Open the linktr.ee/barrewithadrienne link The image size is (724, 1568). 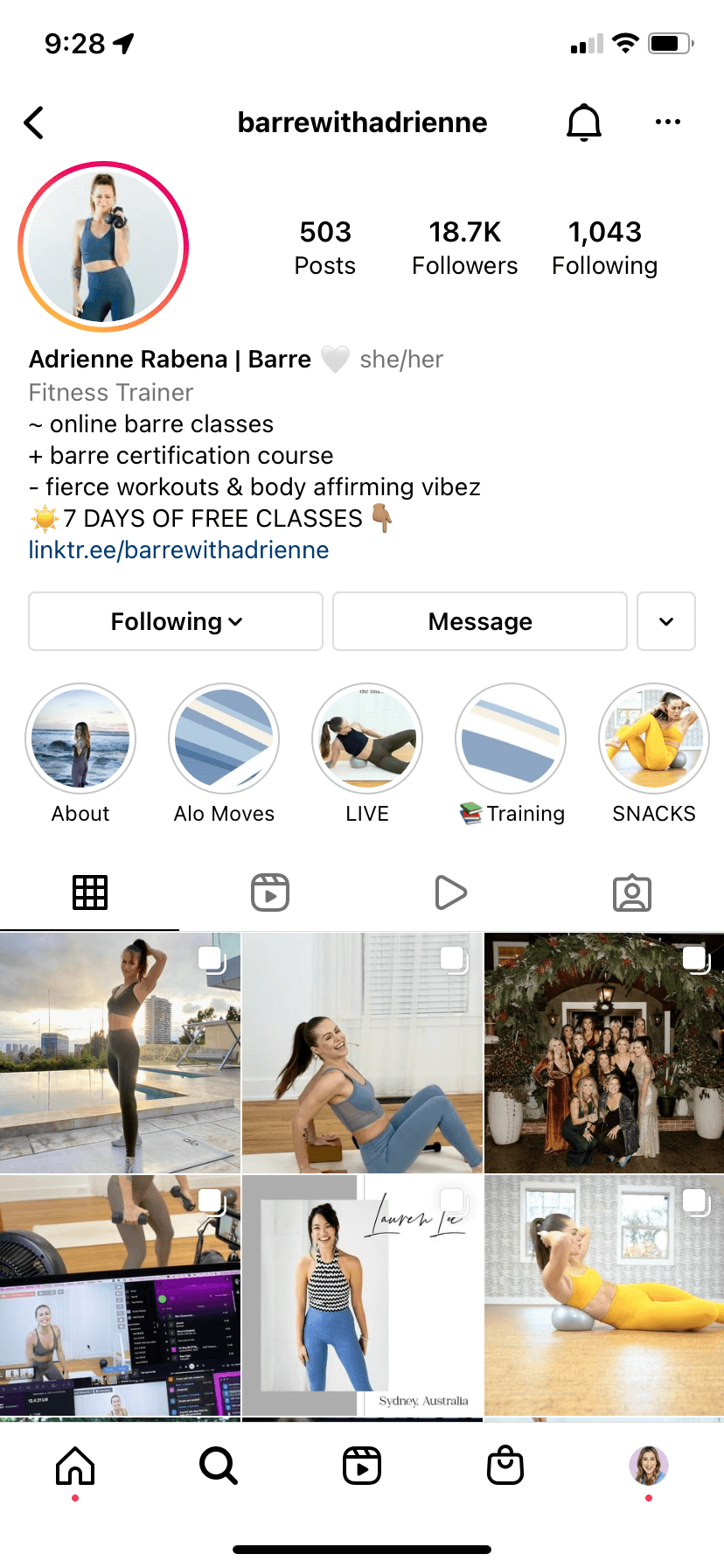178,550
